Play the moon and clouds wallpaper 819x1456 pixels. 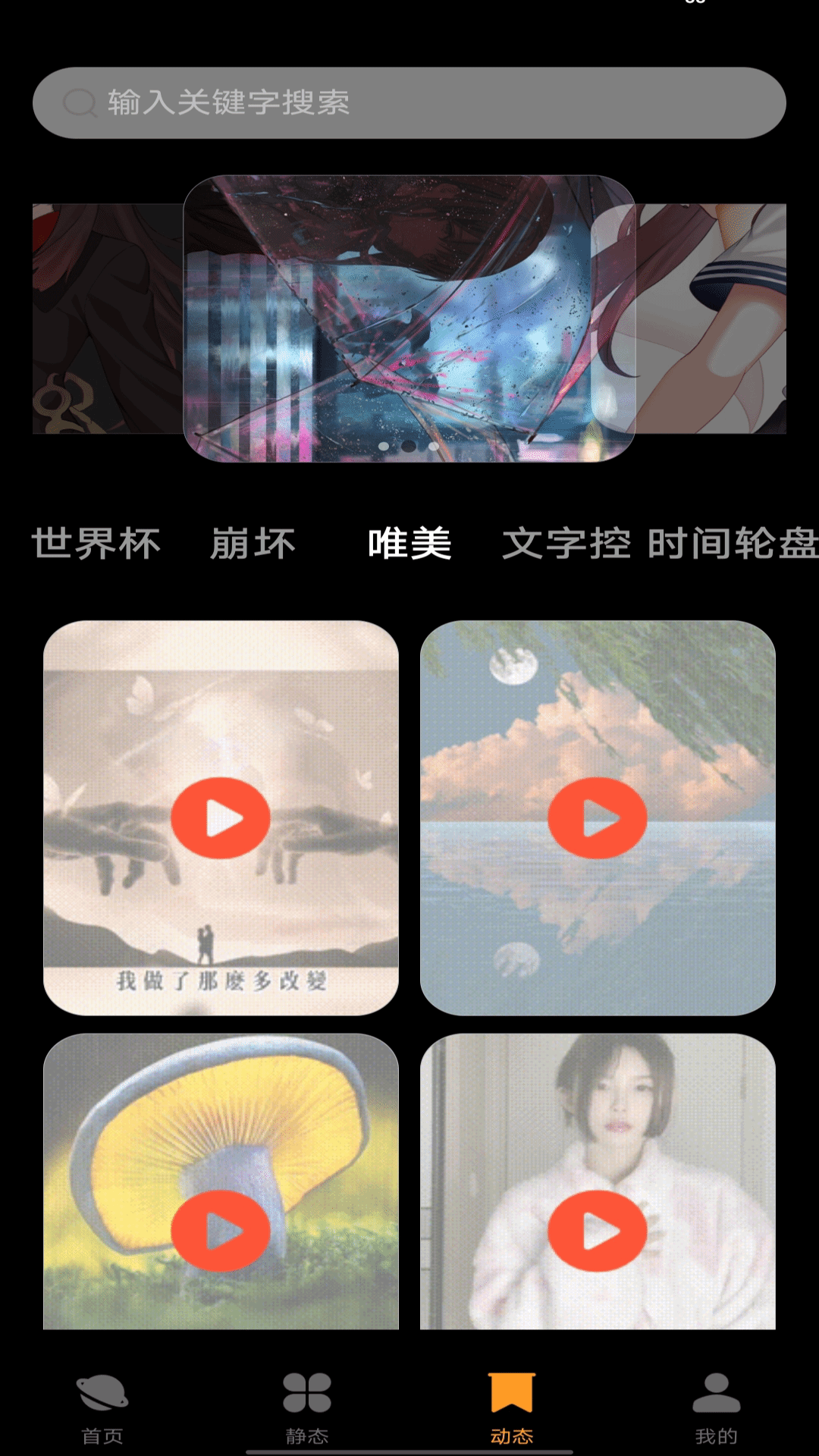point(598,817)
